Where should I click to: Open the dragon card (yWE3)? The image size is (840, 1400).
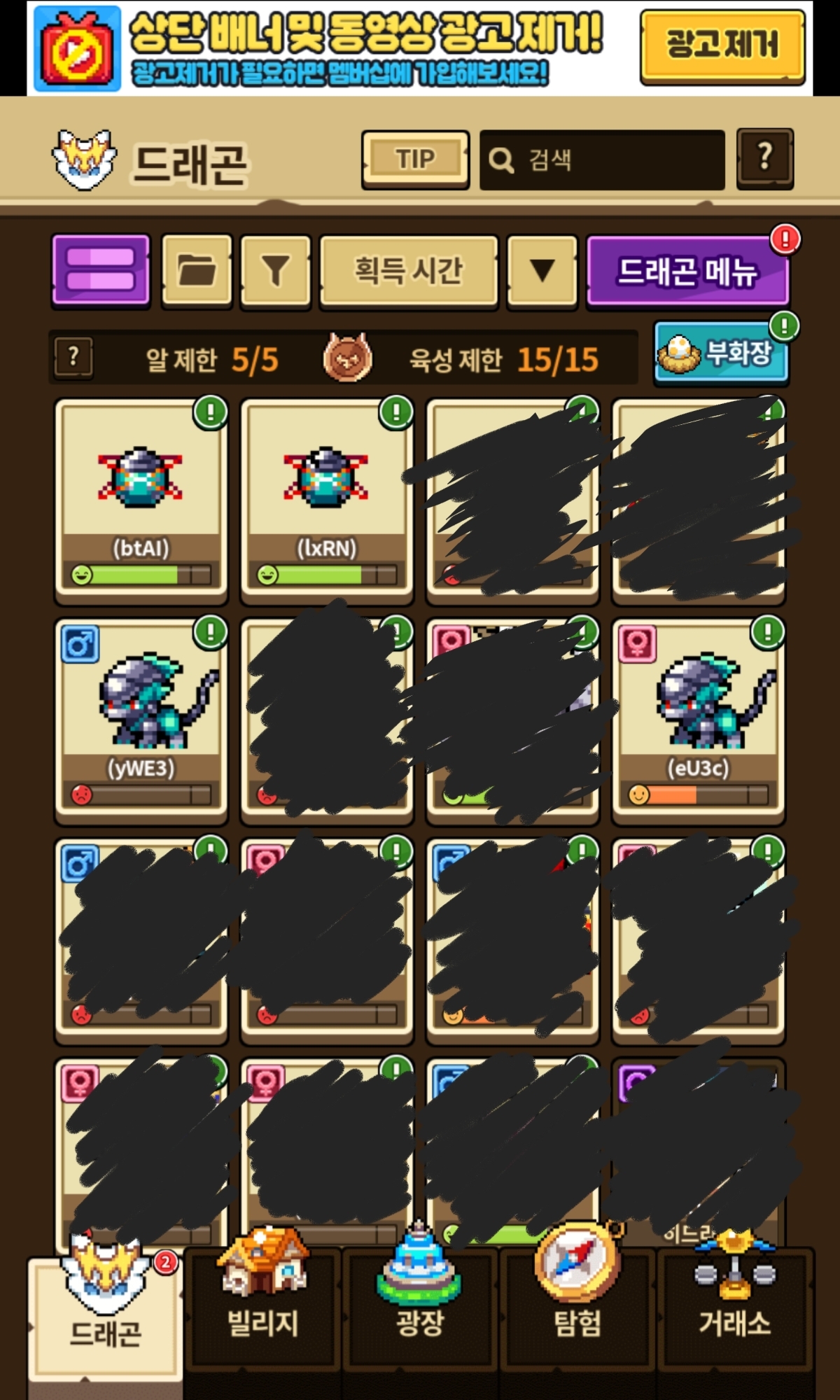[141, 722]
